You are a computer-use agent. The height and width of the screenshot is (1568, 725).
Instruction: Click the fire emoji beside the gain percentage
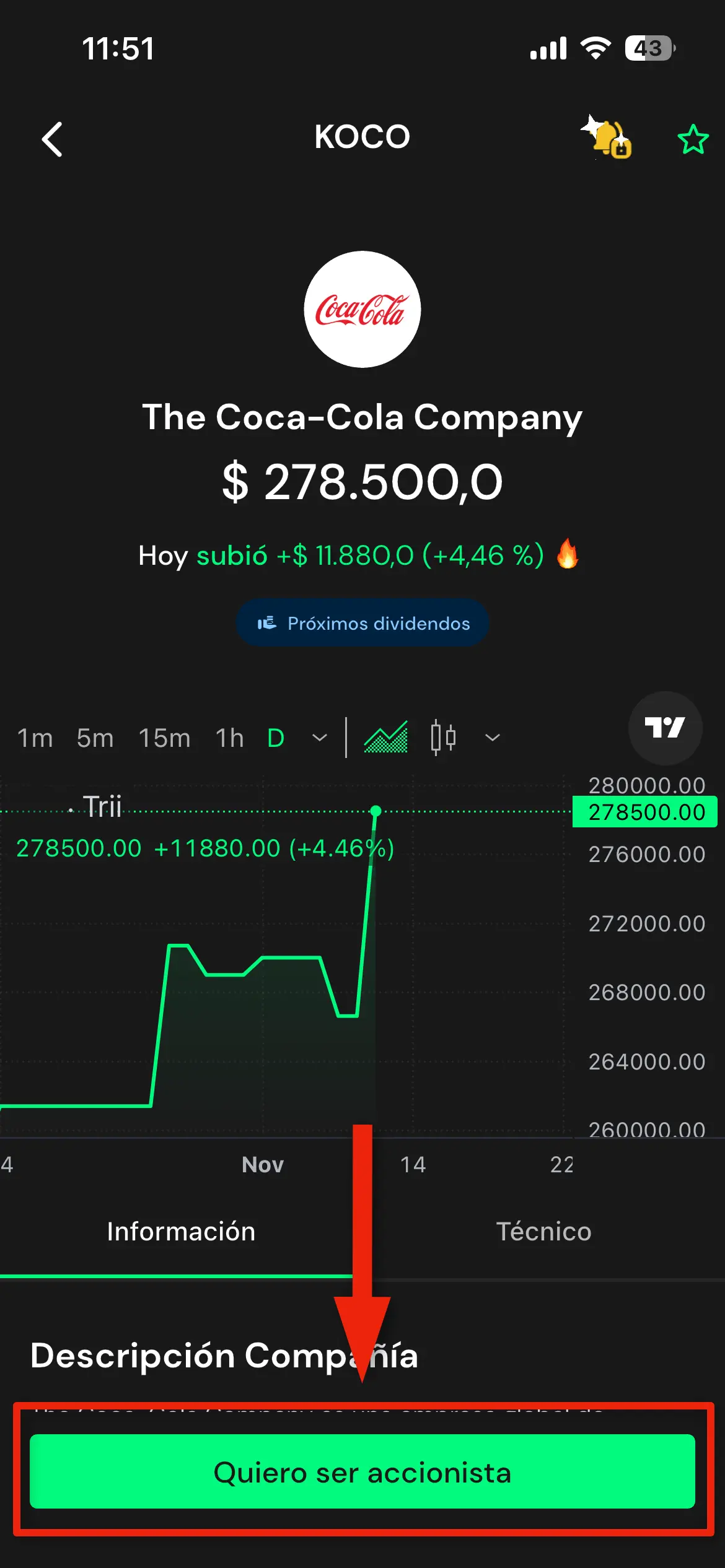568,555
